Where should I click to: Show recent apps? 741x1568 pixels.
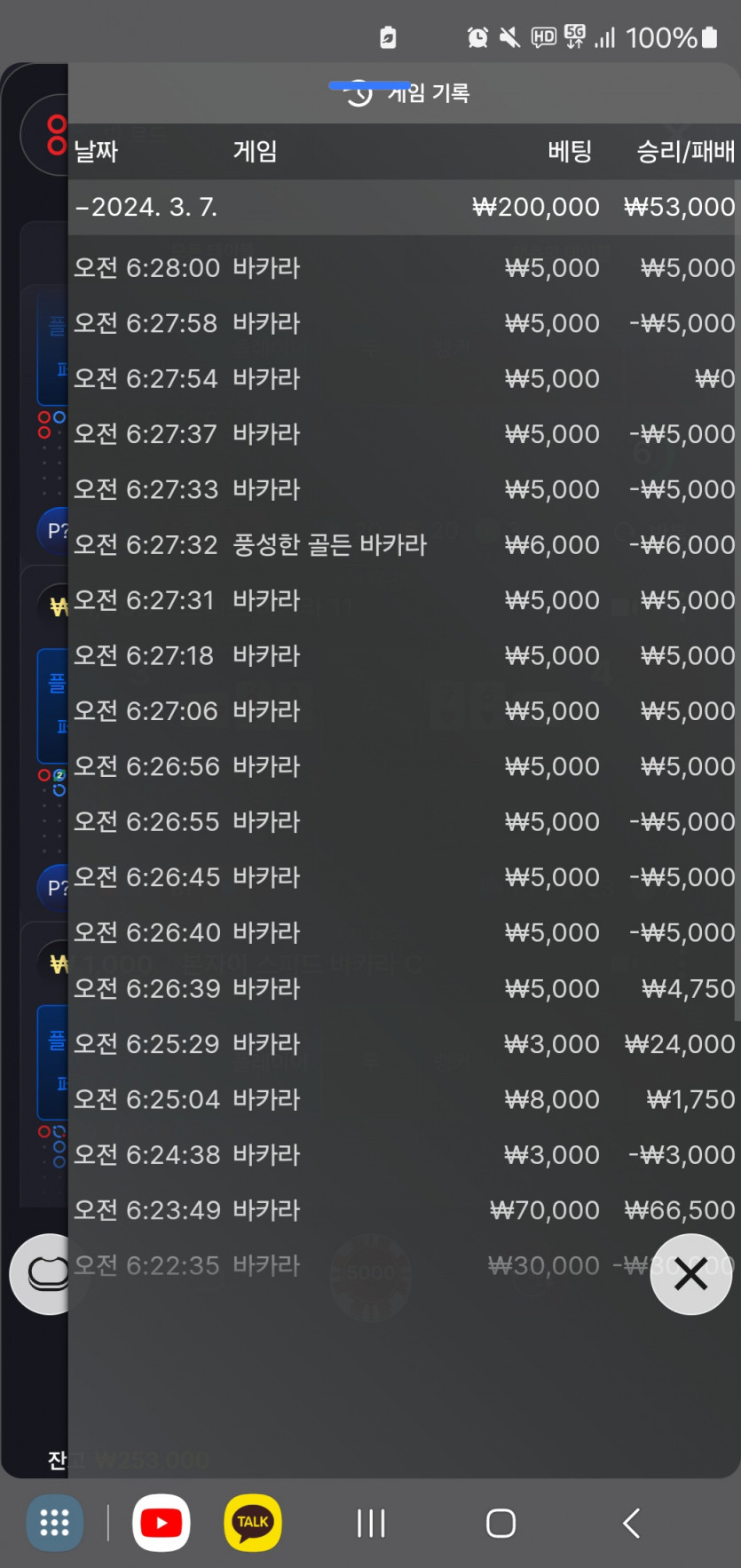tap(371, 1524)
